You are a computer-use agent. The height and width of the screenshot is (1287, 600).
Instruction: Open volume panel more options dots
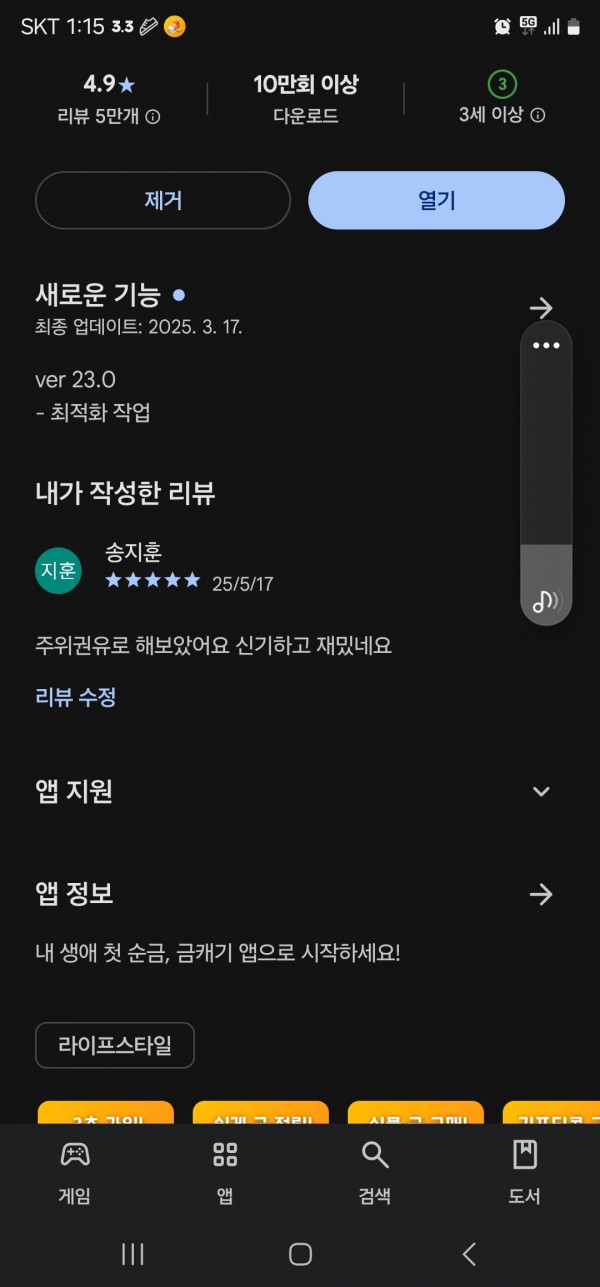tap(546, 345)
